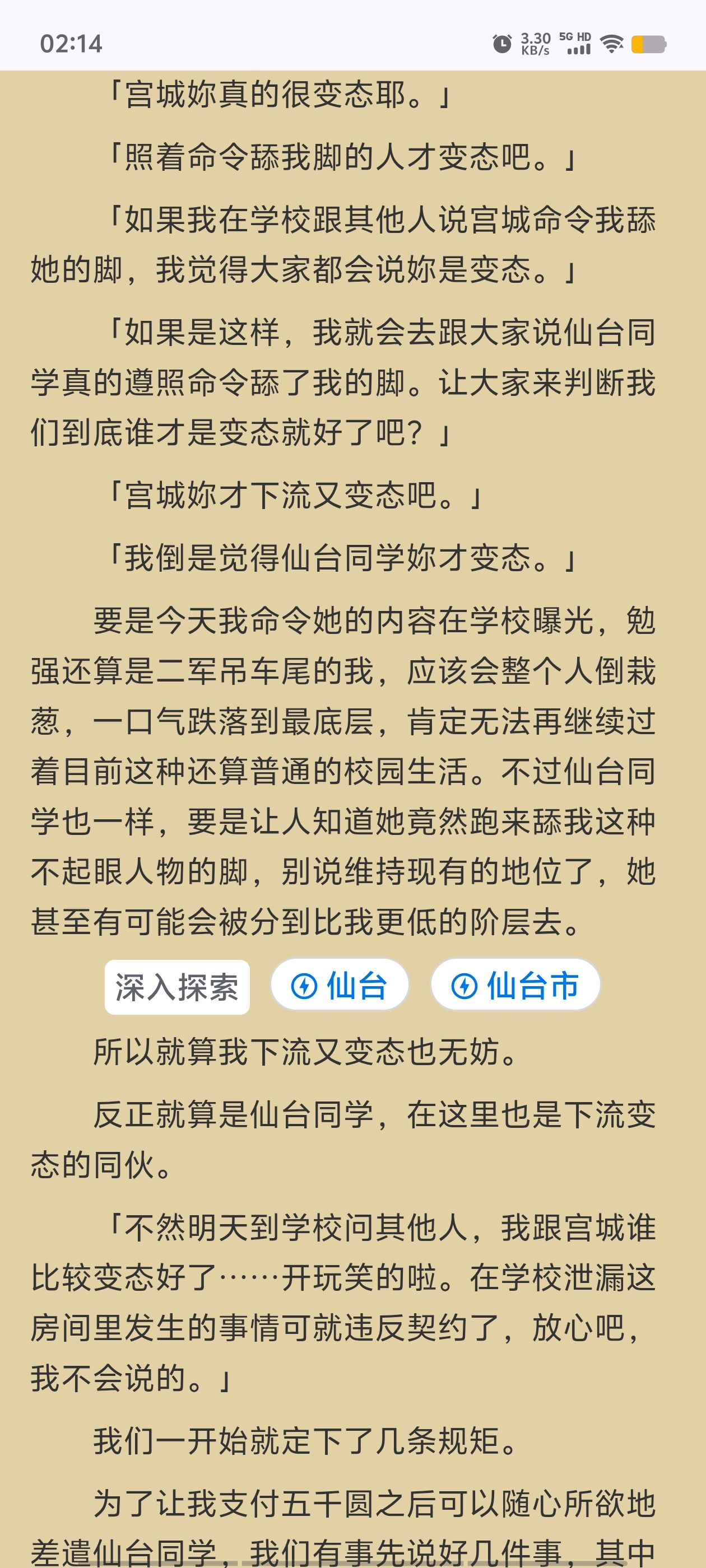Tap the alarm clock icon in status bar
Viewport: 706px width, 1568px height.
point(501,44)
